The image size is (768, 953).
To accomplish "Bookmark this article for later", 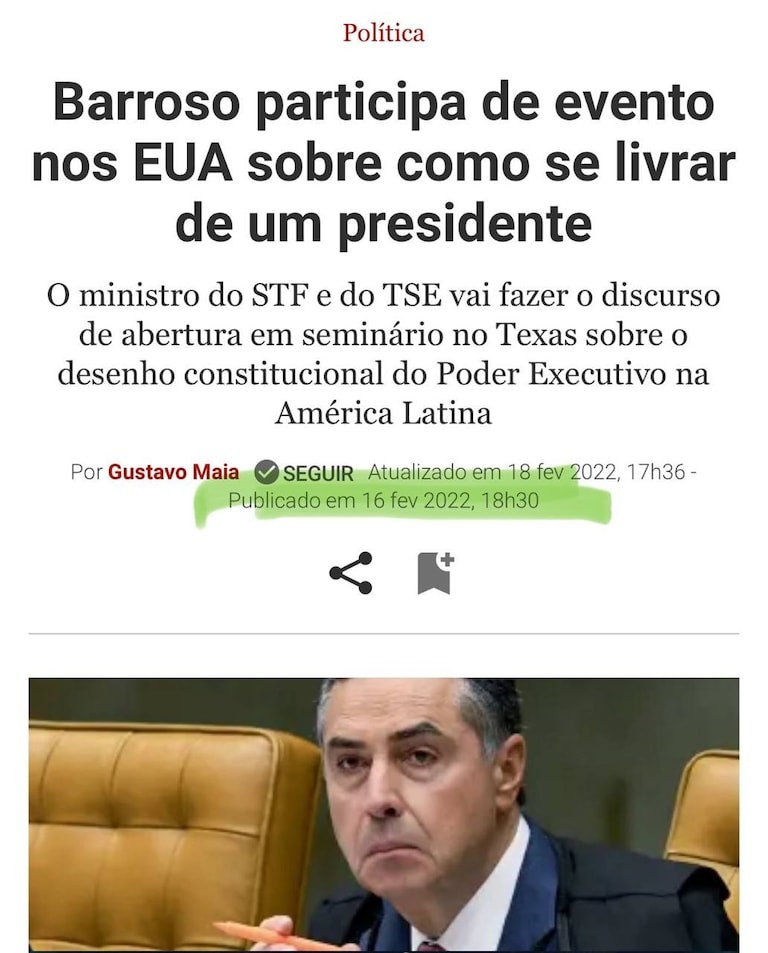I will 435,573.
